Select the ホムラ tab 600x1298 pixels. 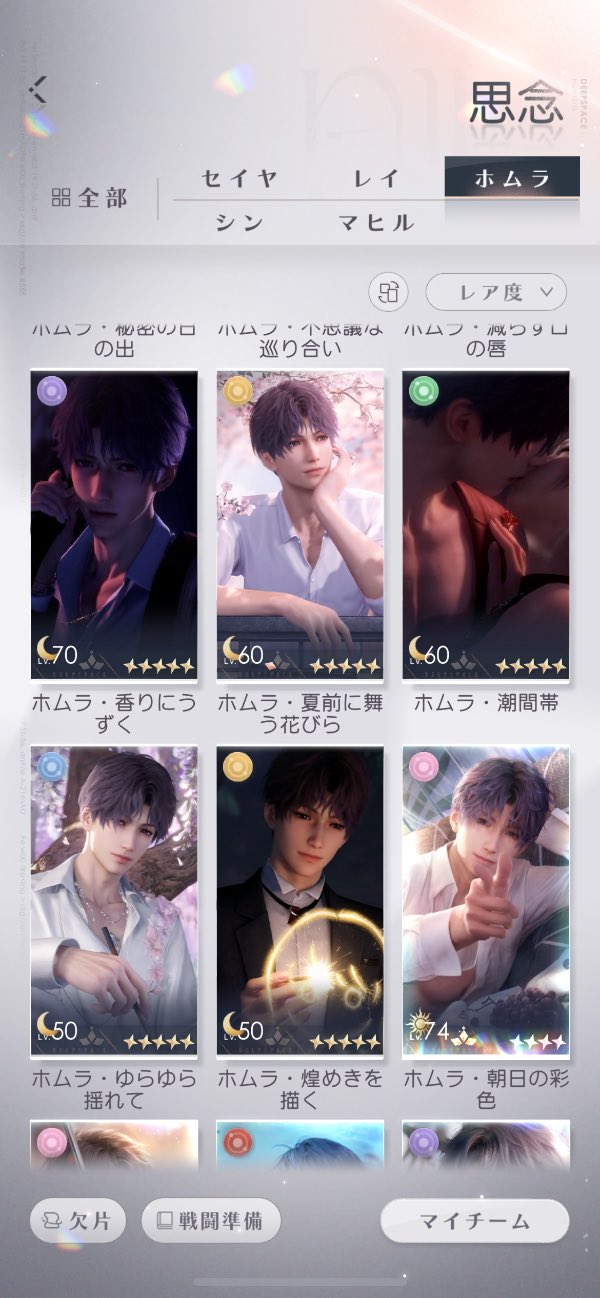512,178
